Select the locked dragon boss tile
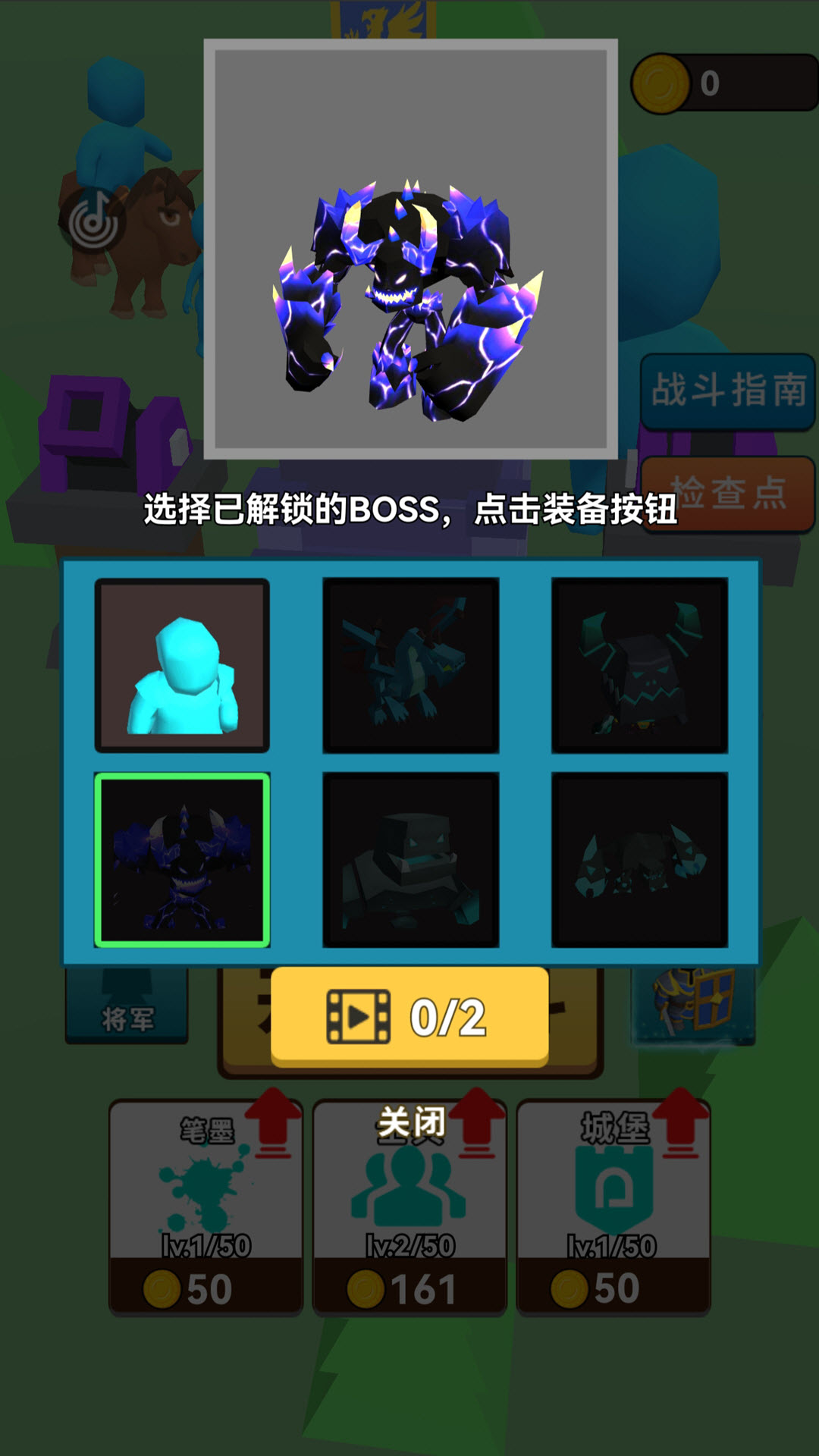This screenshot has width=819, height=1456. (410, 665)
